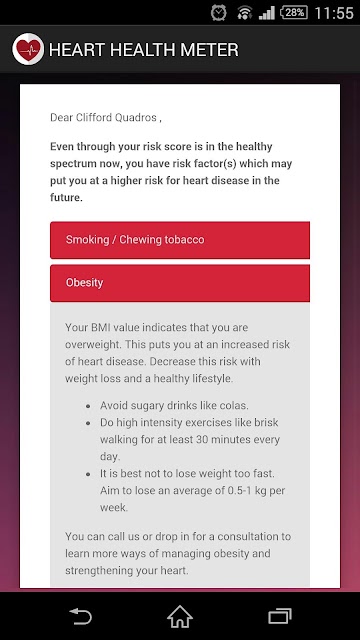Expand the Smoking / Chewing tobacco section

[x=180, y=240]
